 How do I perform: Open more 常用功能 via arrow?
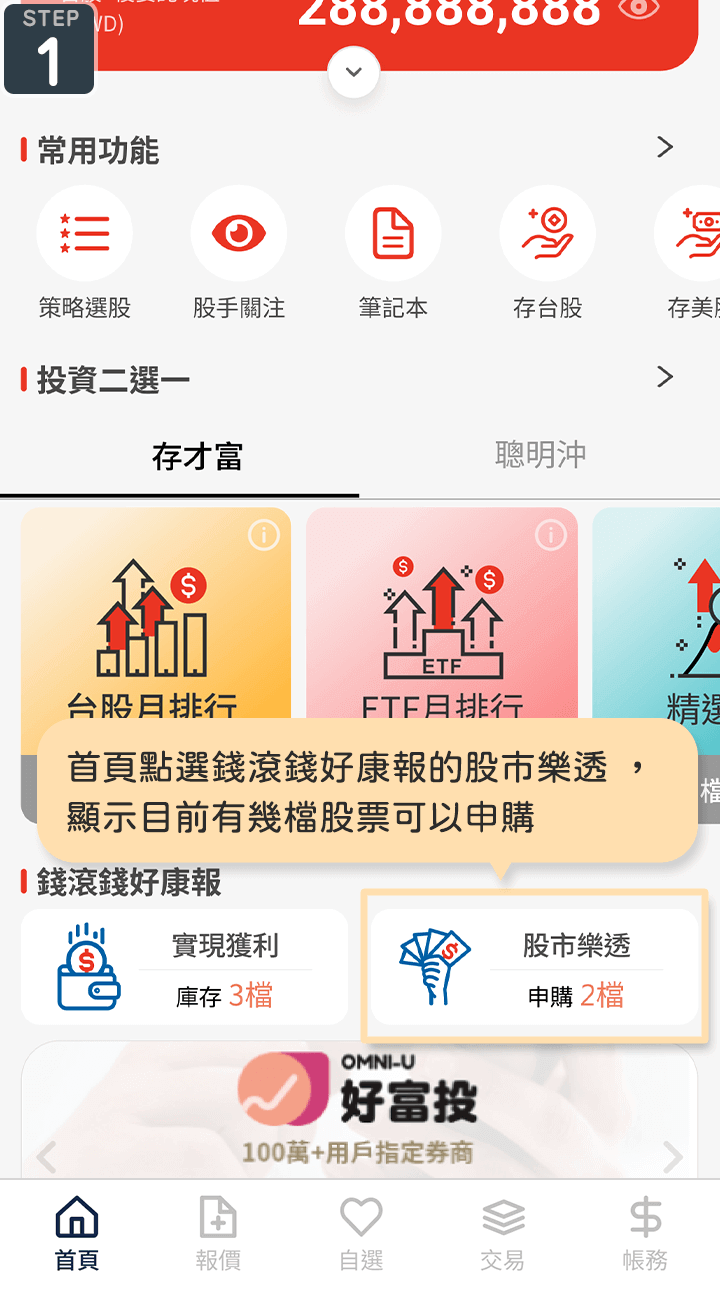pos(665,148)
